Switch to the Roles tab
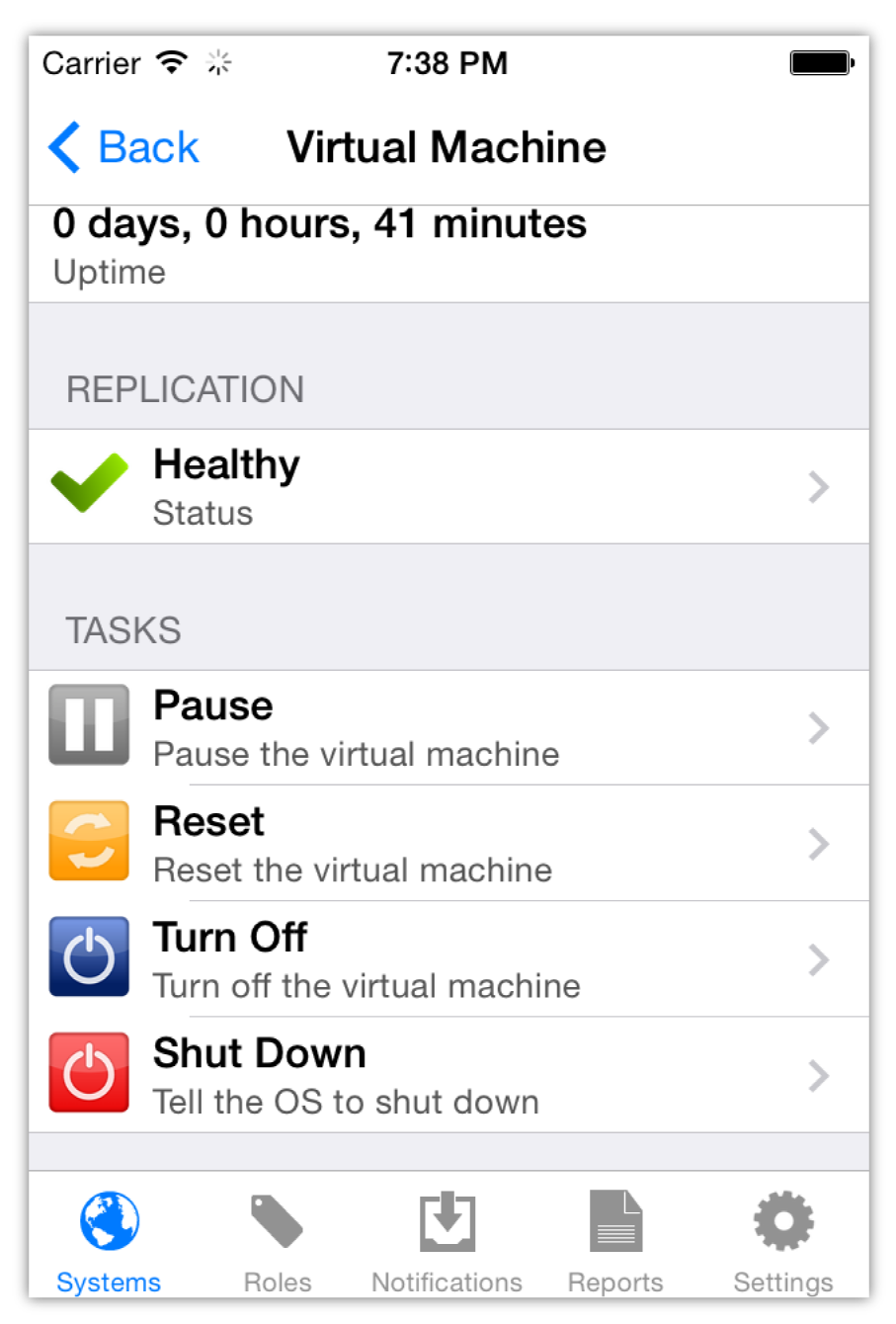The height and width of the screenshot is (1324, 896). coord(278,1241)
